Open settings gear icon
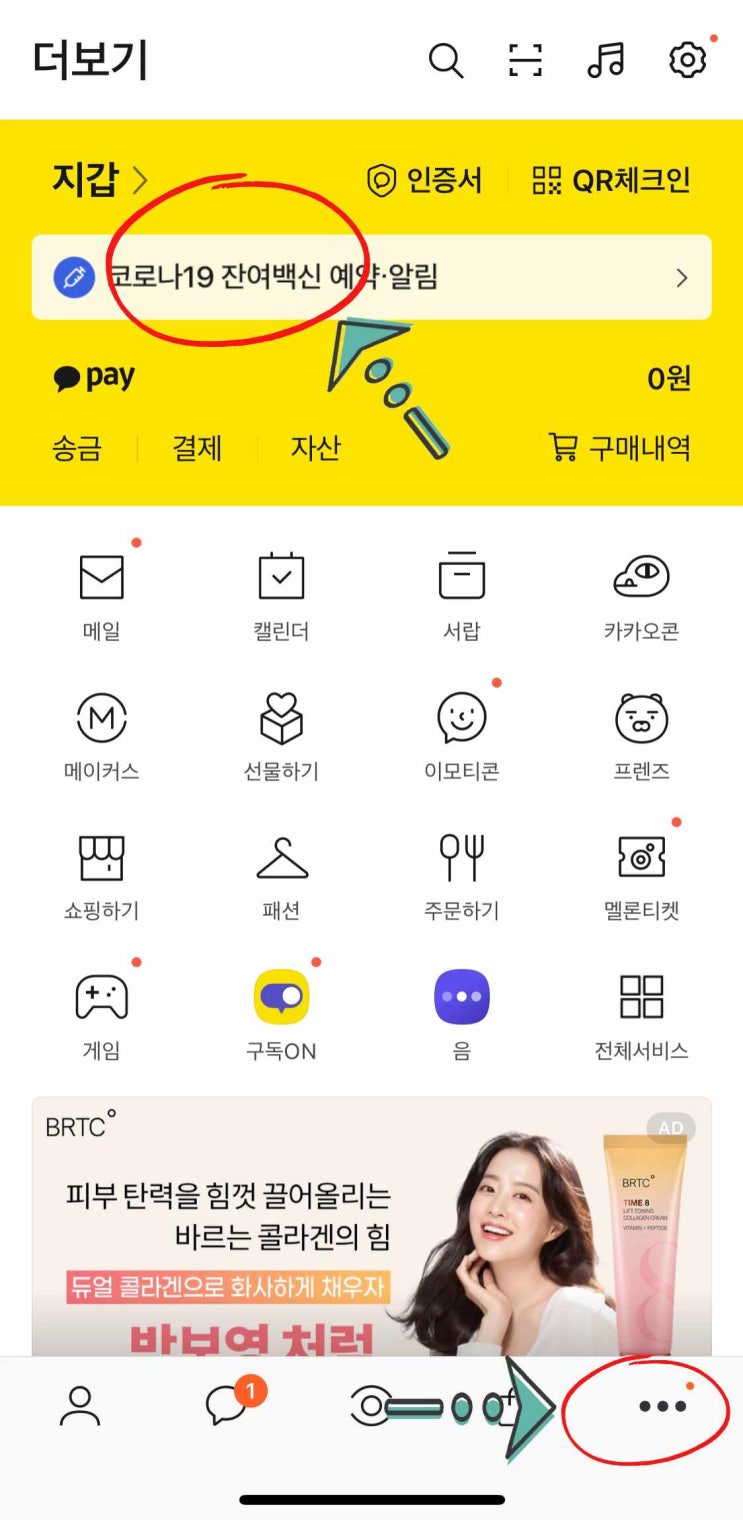 687,61
